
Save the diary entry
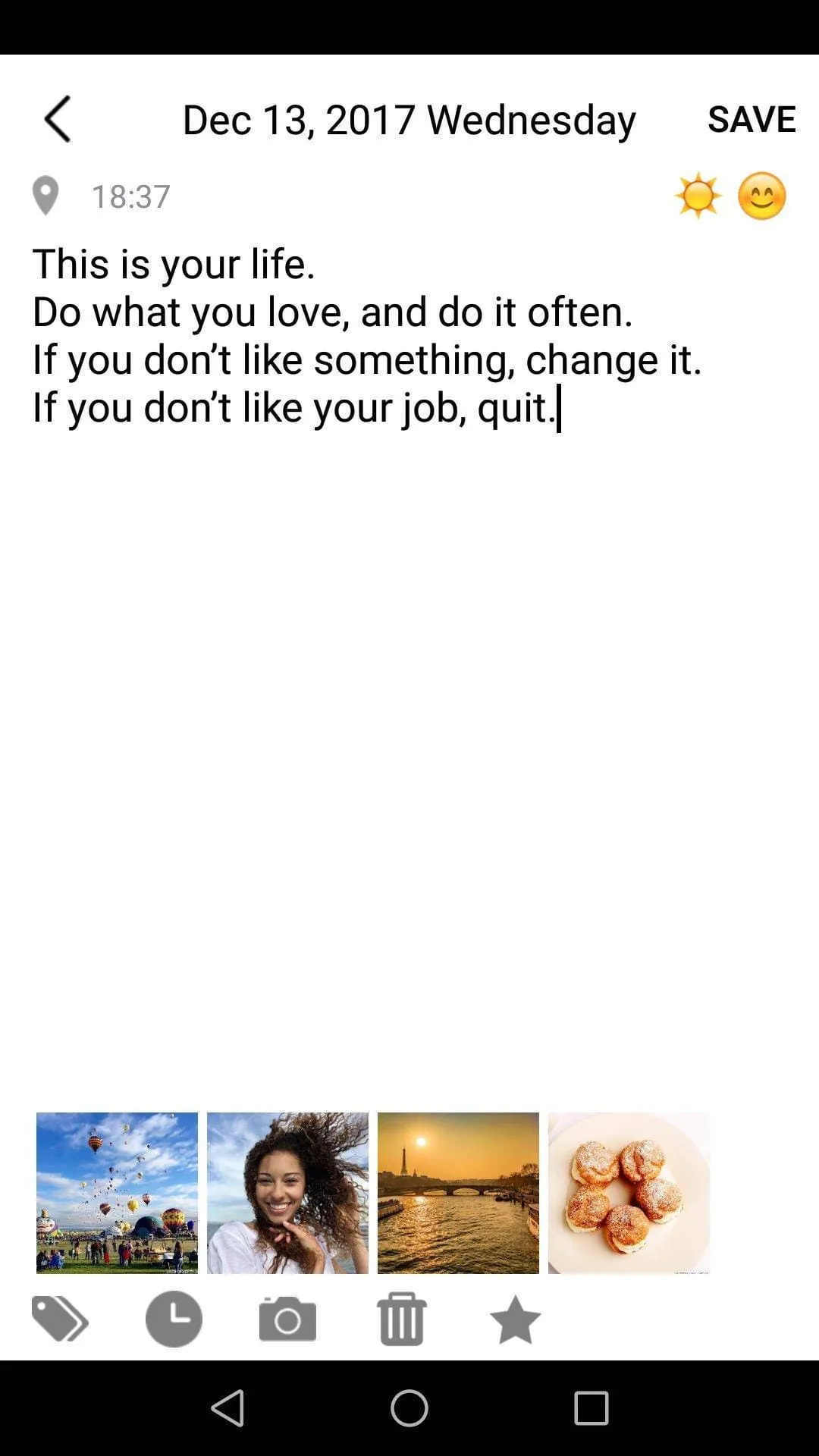[751, 119]
